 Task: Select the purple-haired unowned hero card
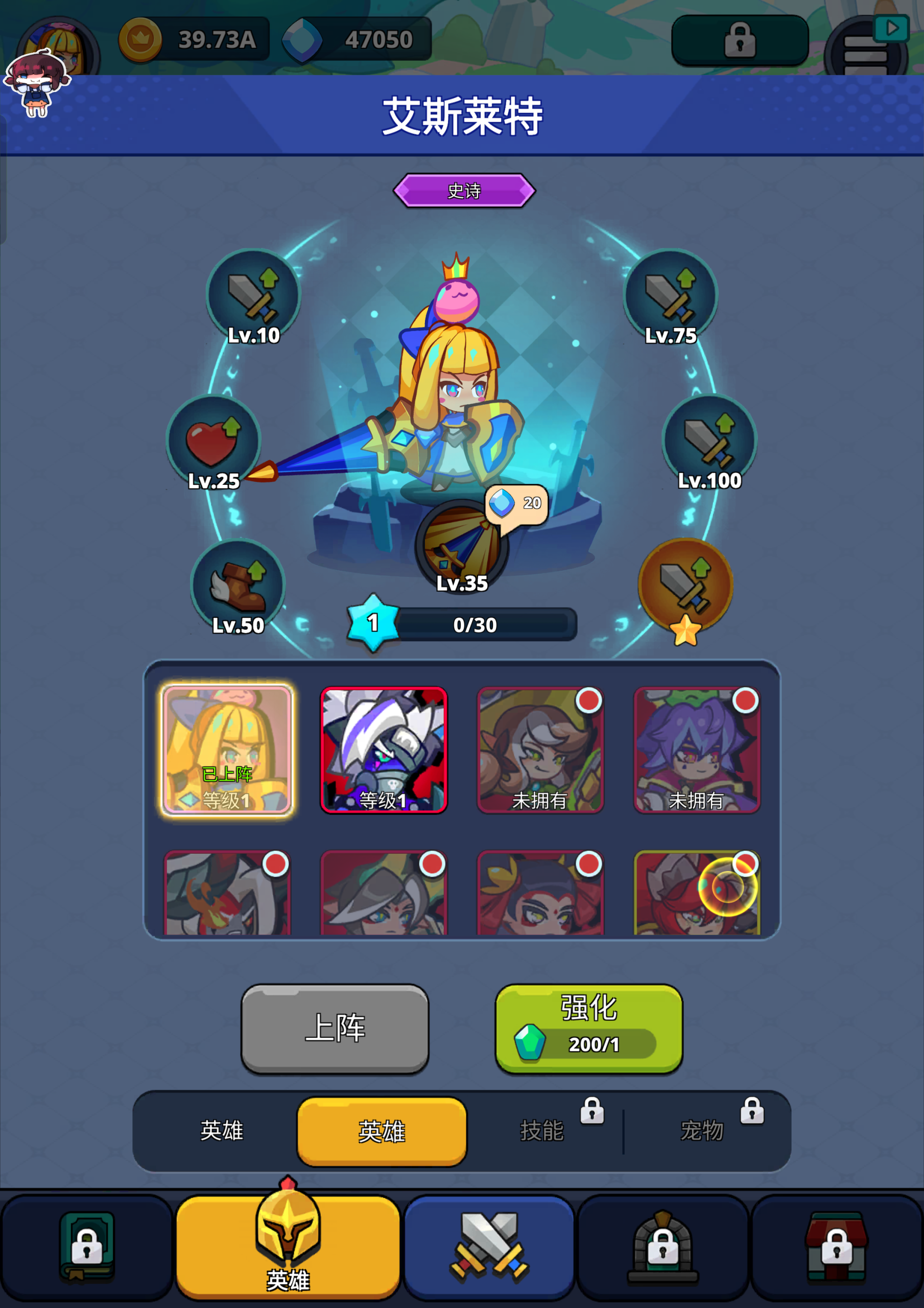[697, 750]
